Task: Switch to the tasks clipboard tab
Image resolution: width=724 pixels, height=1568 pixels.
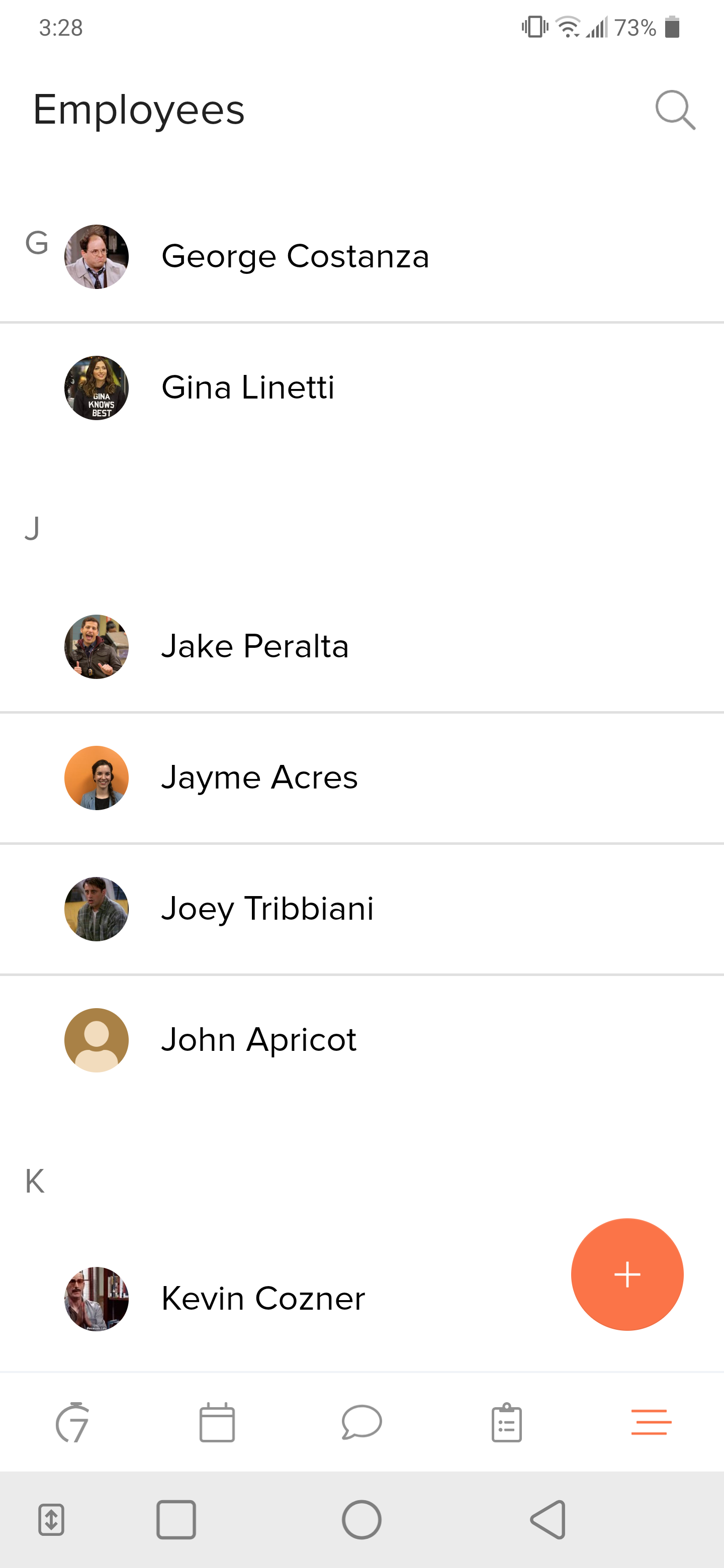Action: pyautogui.click(x=506, y=1423)
